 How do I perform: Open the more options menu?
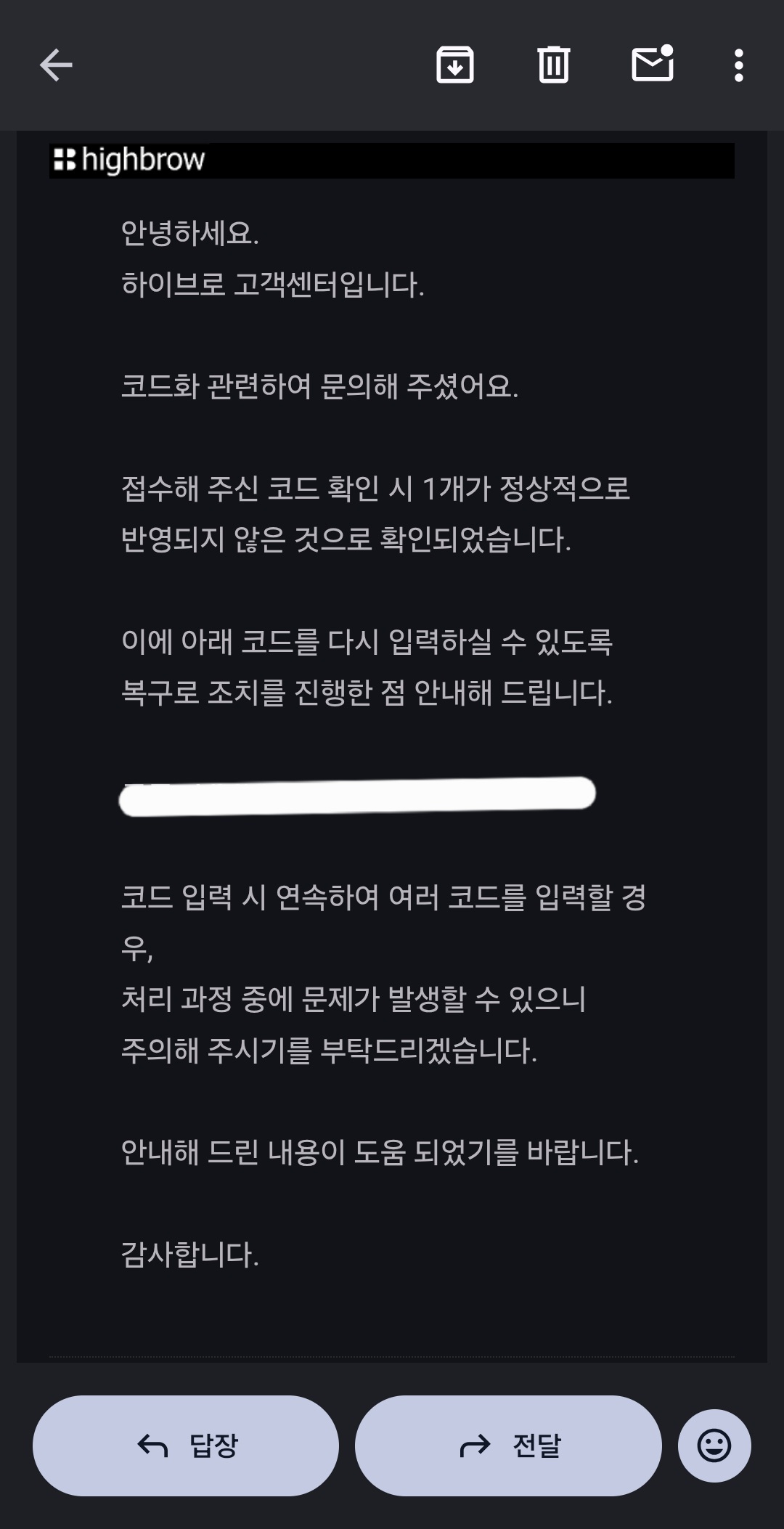coord(738,65)
